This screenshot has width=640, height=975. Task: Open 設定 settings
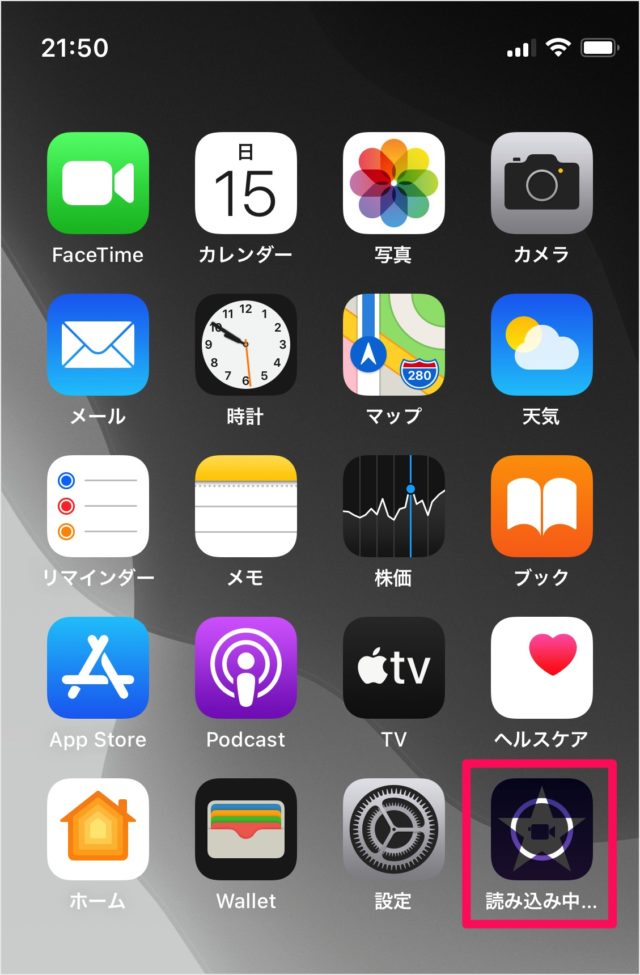point(393,829)
